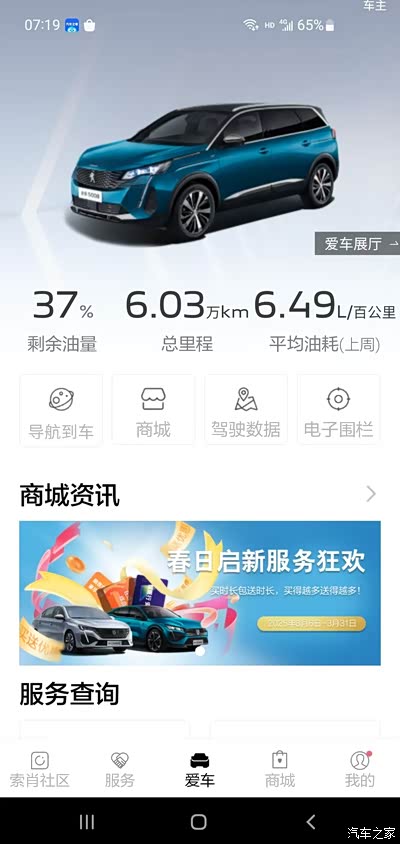
Task: Switch to the 索肖社区 tab
Action: pos(40,770)
